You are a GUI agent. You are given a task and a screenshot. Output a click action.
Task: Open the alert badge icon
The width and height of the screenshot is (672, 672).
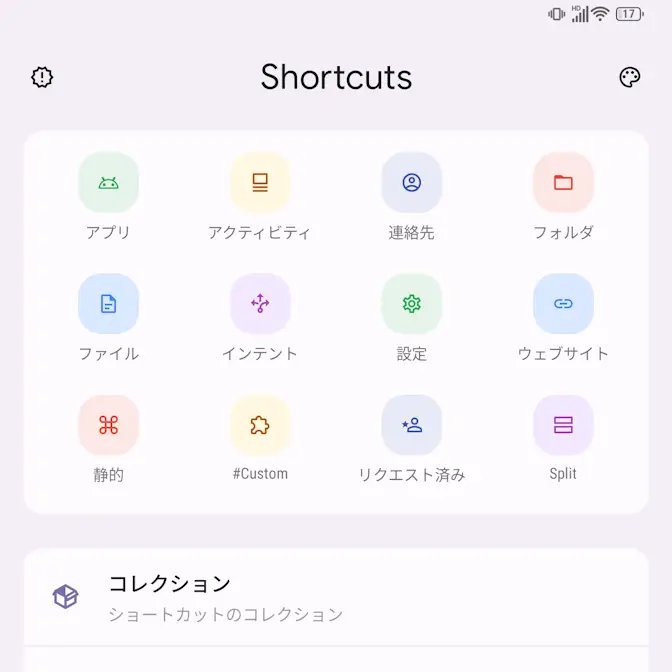coord(42,77)
